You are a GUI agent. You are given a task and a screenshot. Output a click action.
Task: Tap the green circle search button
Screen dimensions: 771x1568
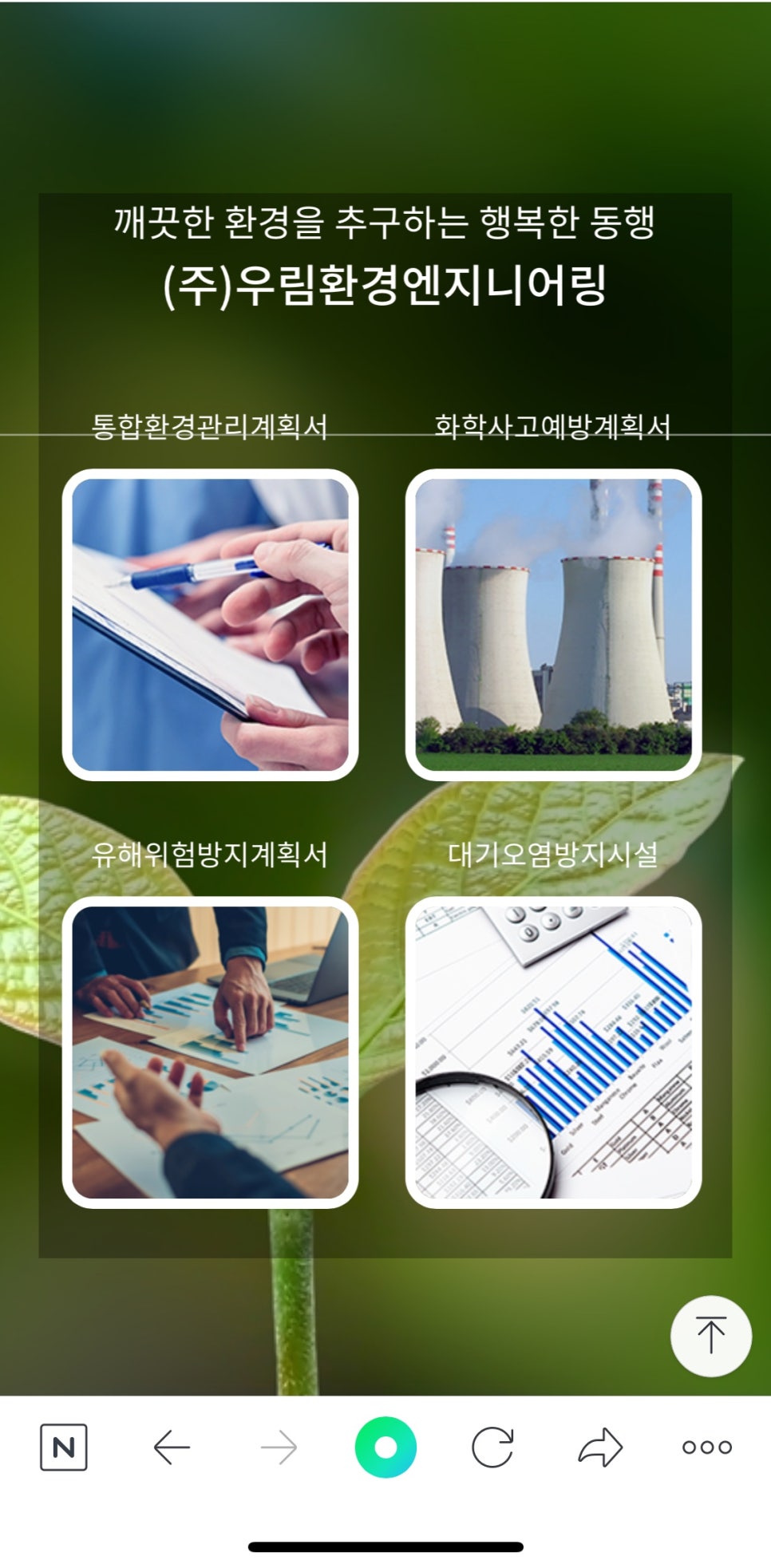tap(385, 1447)
